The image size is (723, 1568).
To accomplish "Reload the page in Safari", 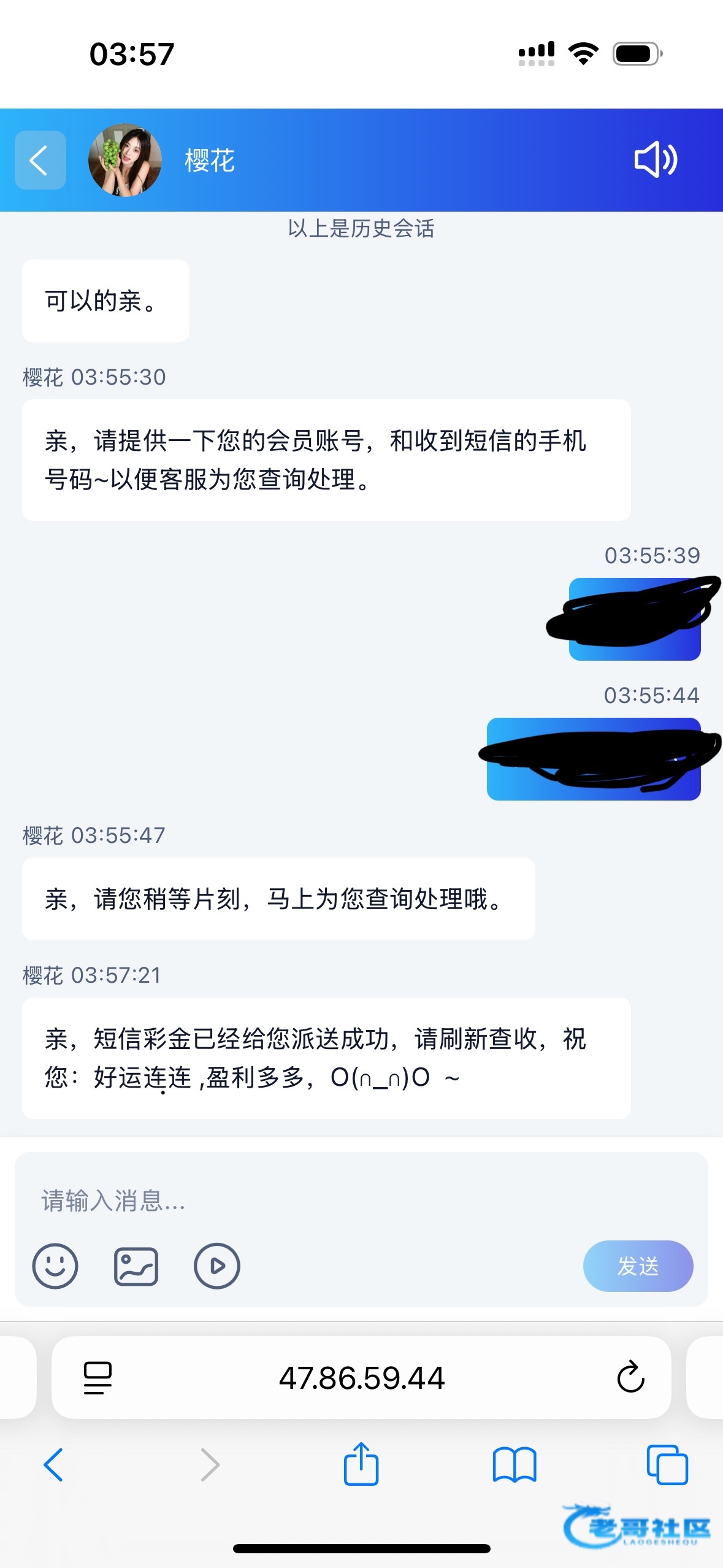I will [x=630, y=1378].
